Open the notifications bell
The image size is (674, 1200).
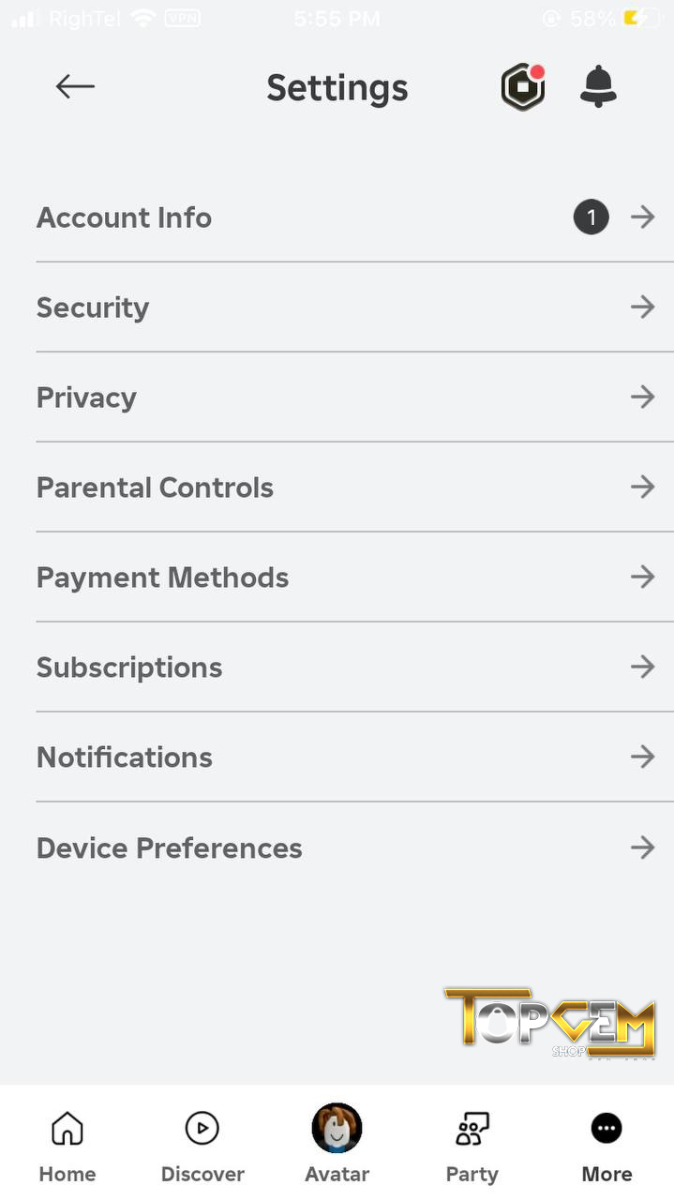coord(598,87)
